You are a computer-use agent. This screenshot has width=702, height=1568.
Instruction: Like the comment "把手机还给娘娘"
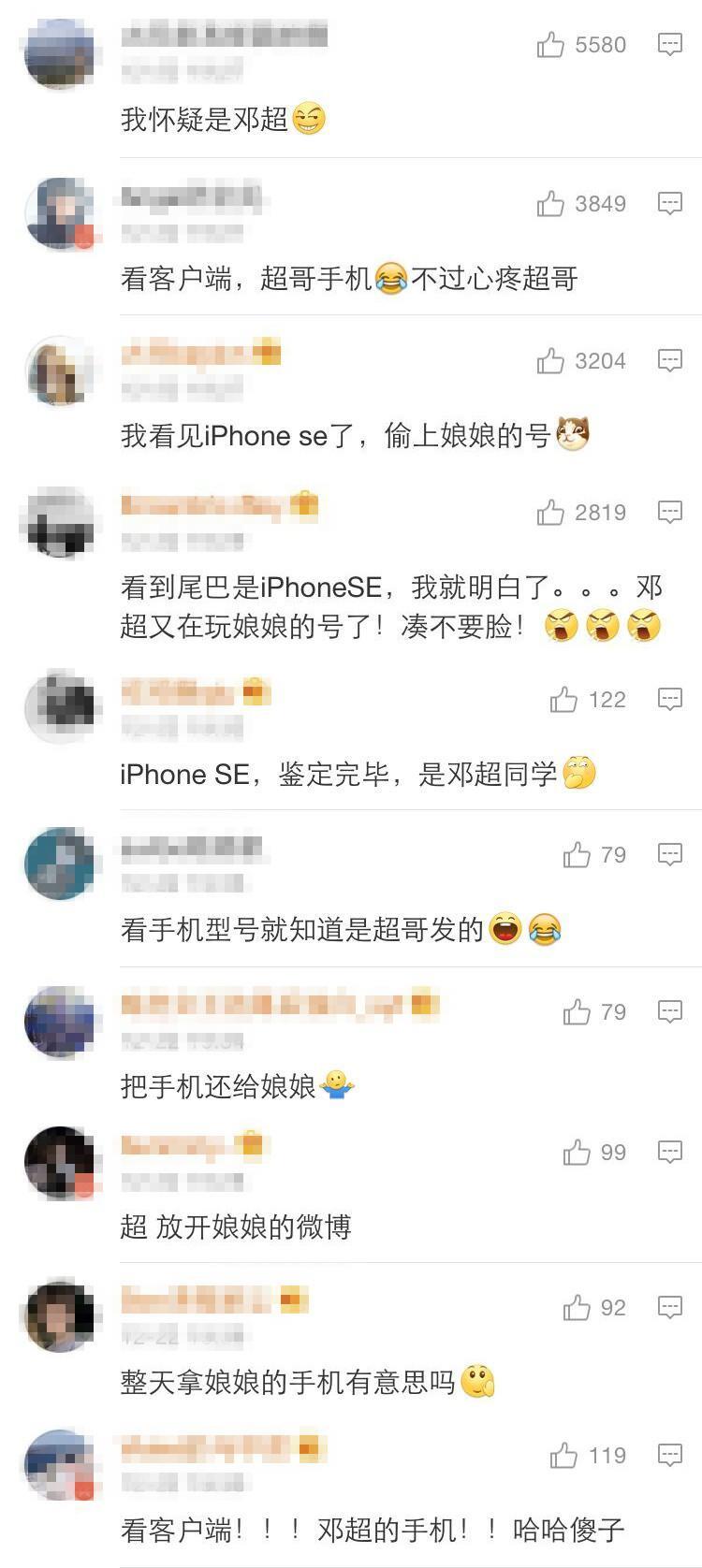coord(577,1011)
